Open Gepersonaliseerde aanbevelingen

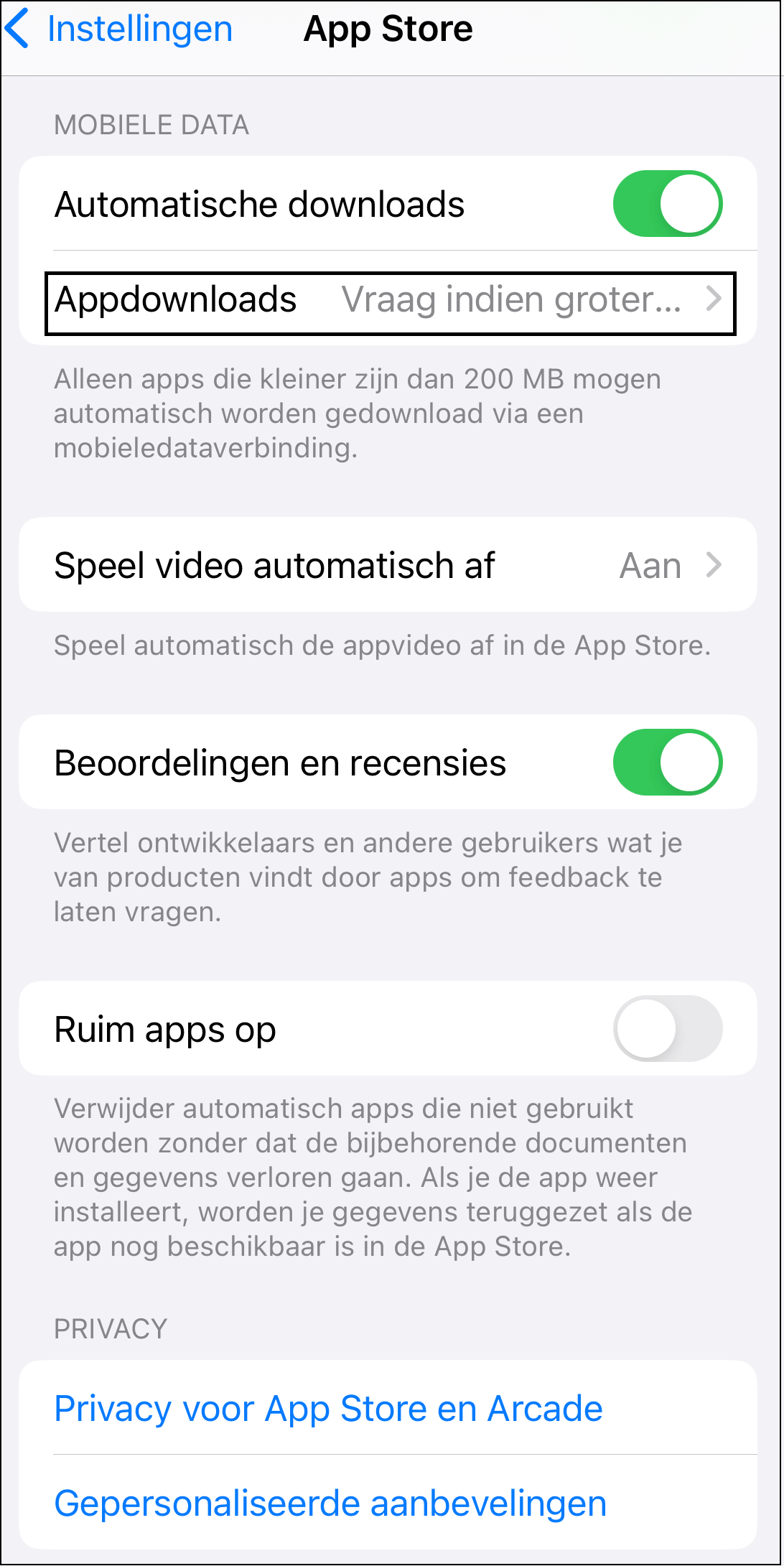tap(330, 1504)
